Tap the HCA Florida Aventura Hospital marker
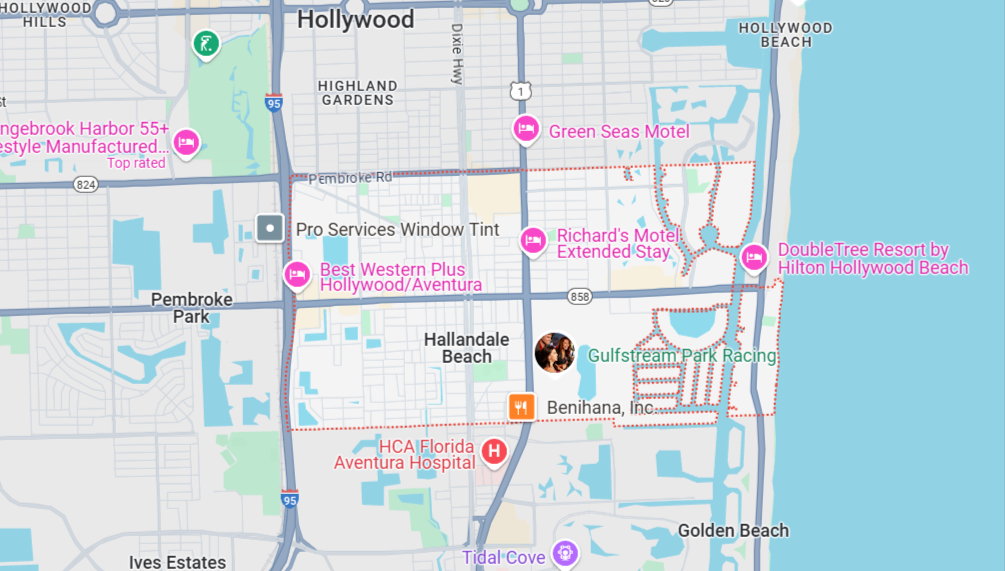 [494, 452]
